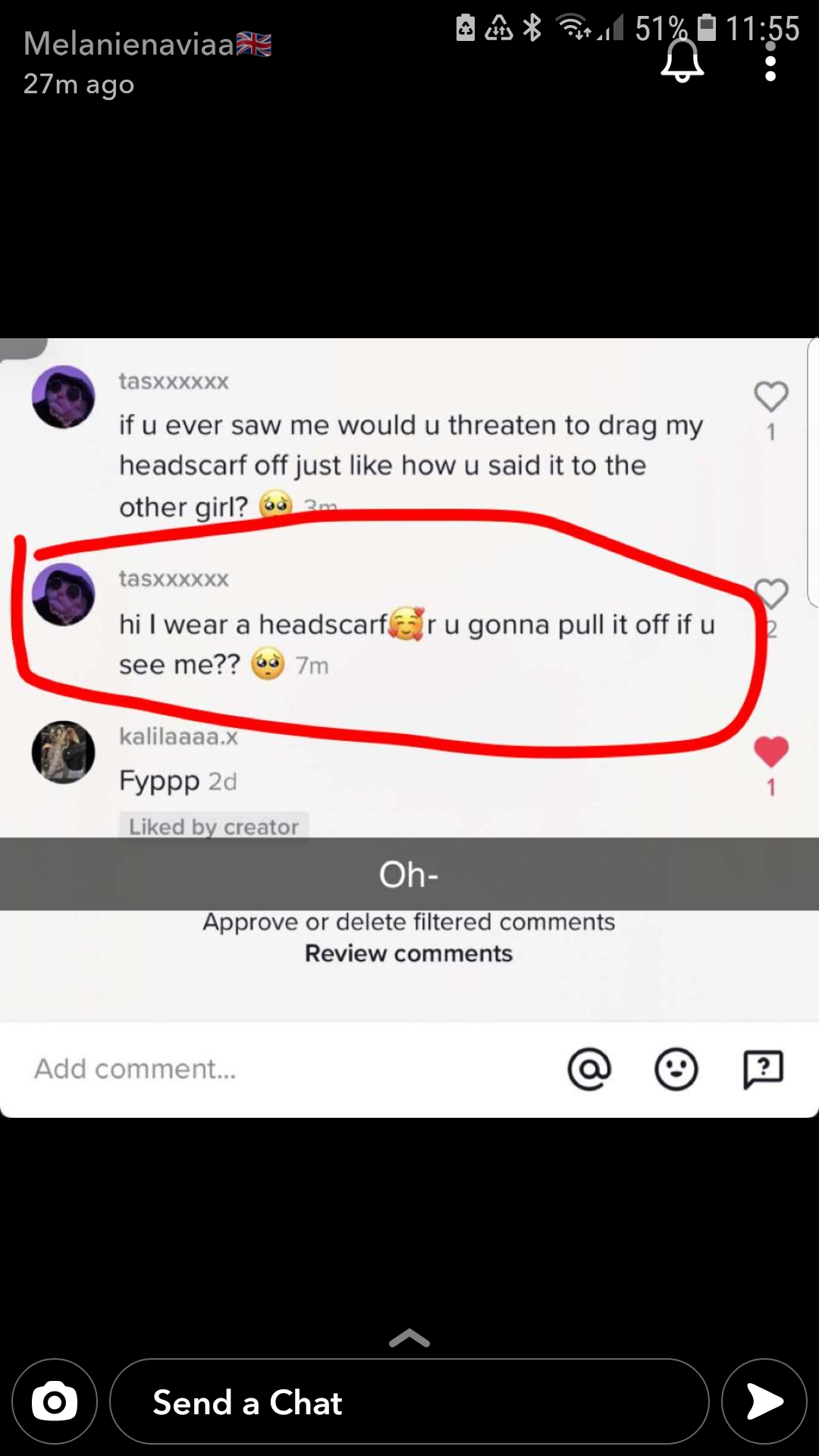Open the story notifications bell
Viewport: 819px width, 1456px height.
tap(682, 61)
